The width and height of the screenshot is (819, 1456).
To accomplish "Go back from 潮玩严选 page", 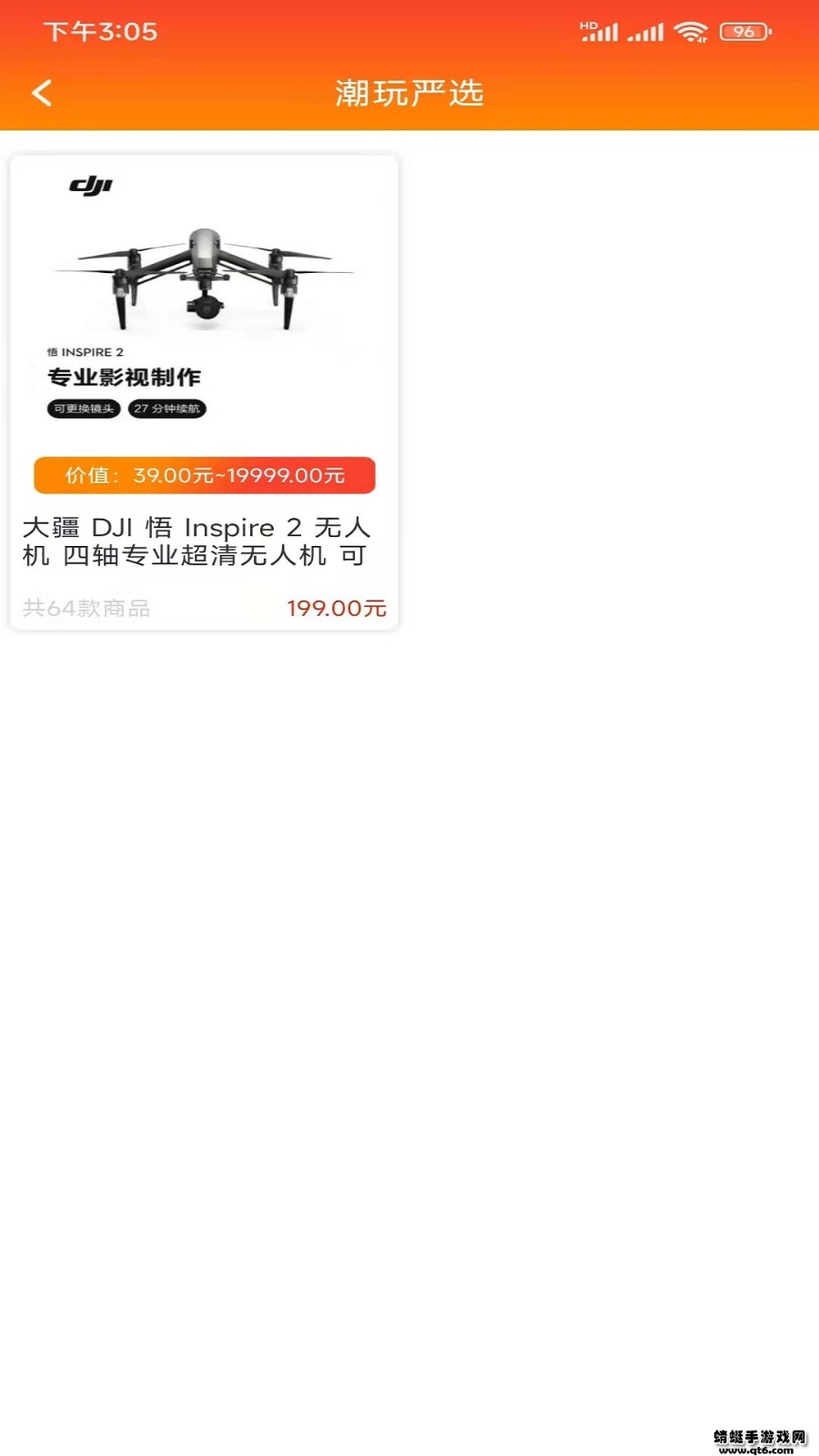I will point(42,93).
